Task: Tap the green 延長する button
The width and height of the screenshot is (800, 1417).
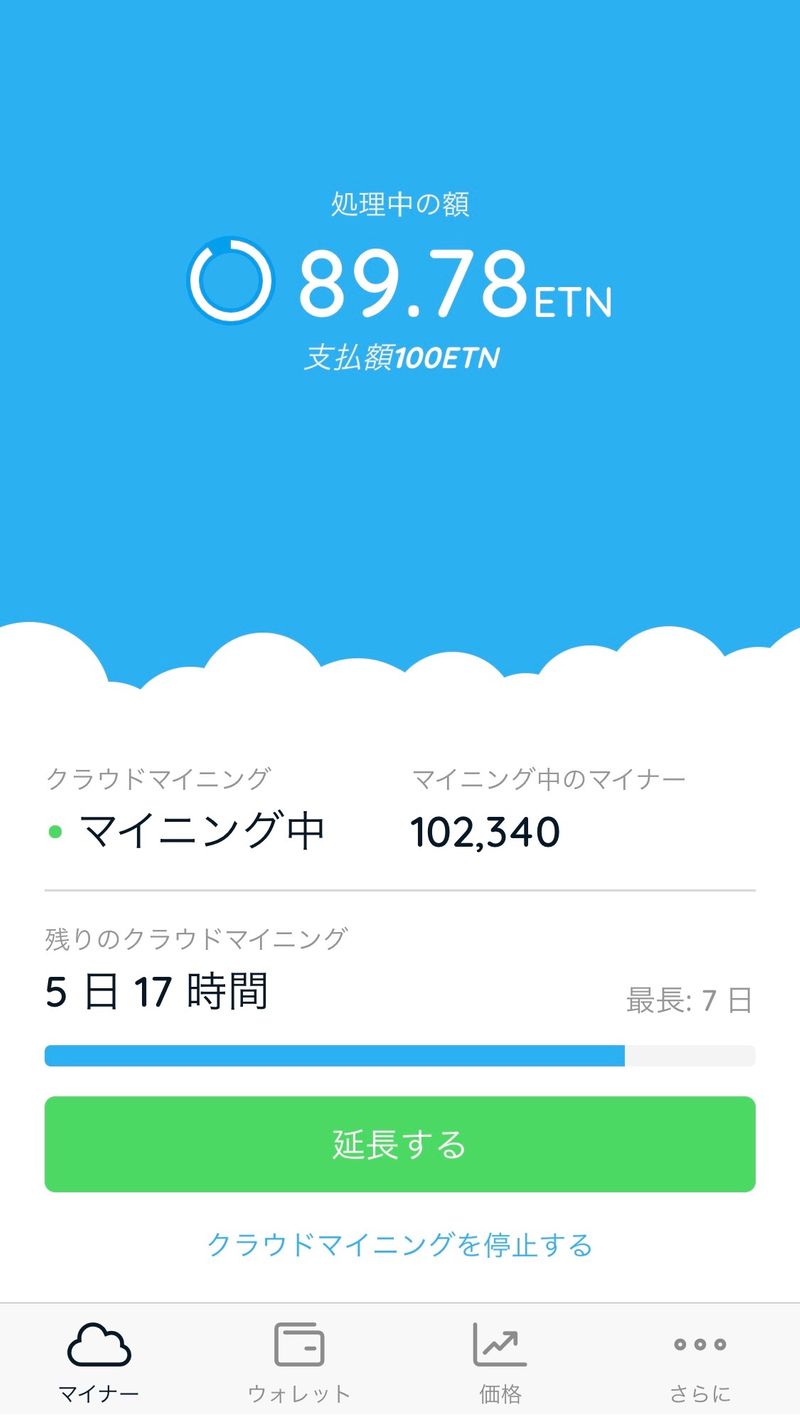Action: [x=400, y=1144]
